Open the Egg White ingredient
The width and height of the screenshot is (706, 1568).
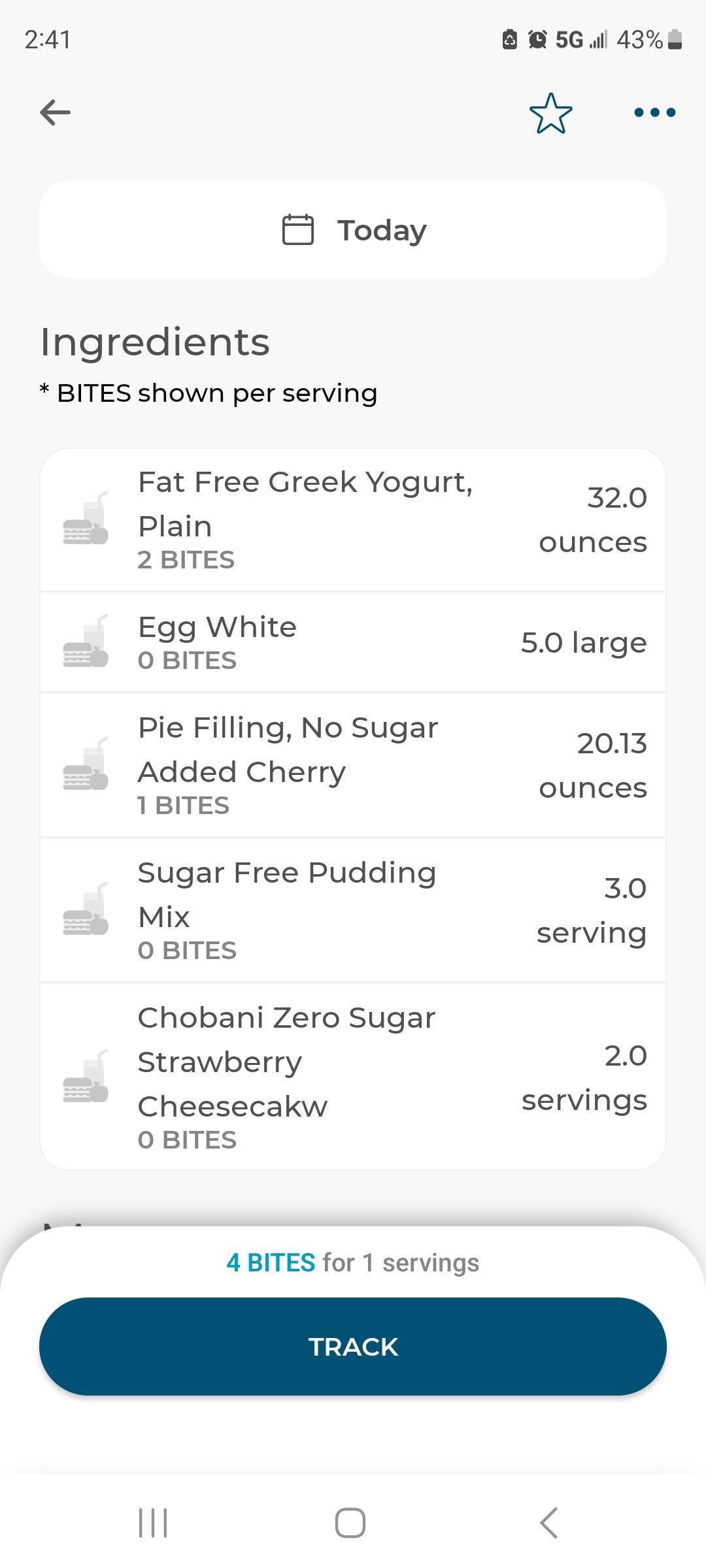coord(353,642)
